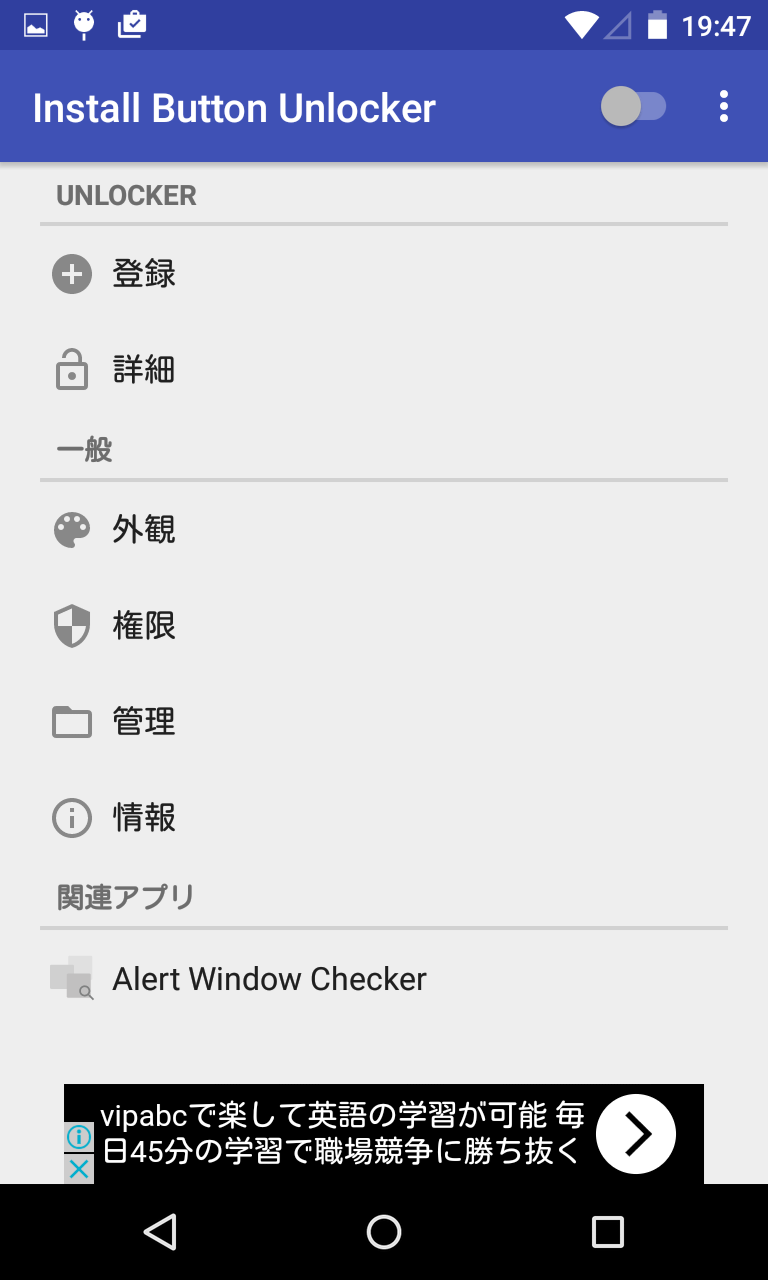768x1280 pixels.
Task: Select the 関連アプリ section header
Action: (x=124, y=897)
